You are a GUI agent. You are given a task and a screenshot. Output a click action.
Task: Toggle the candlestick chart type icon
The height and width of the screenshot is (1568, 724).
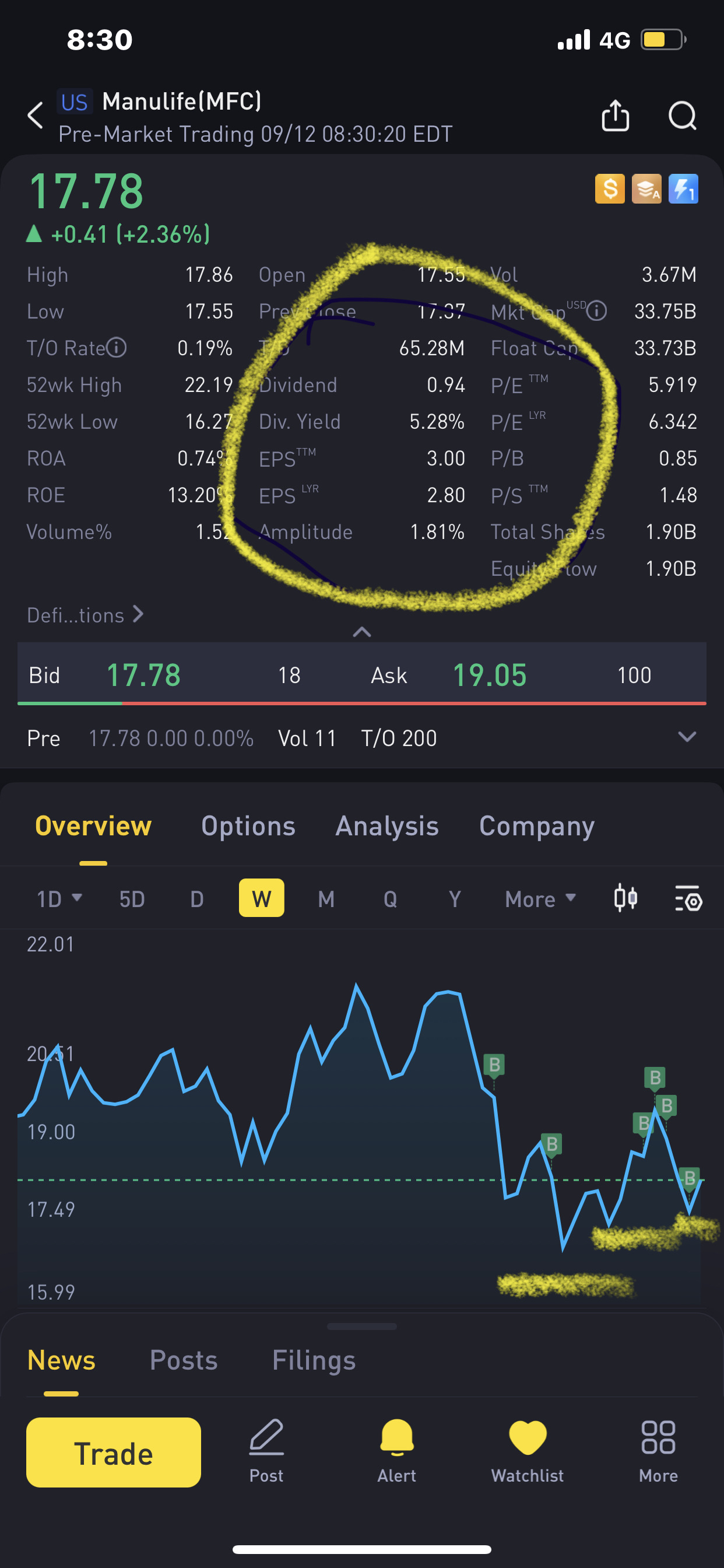pyautogui.click(x=625, y=898)
